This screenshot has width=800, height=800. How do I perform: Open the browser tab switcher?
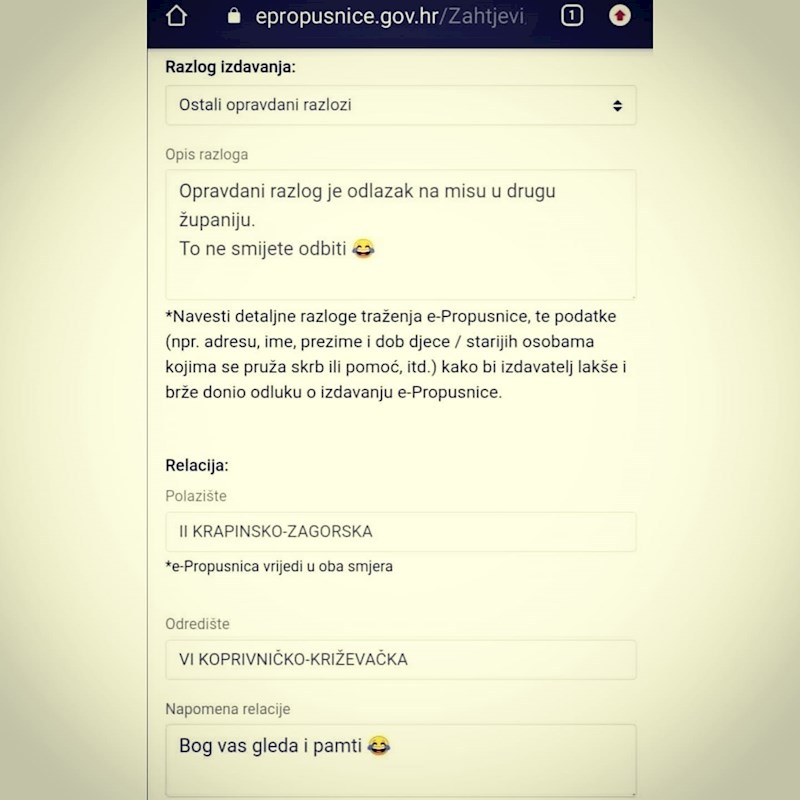coord(571,16)
